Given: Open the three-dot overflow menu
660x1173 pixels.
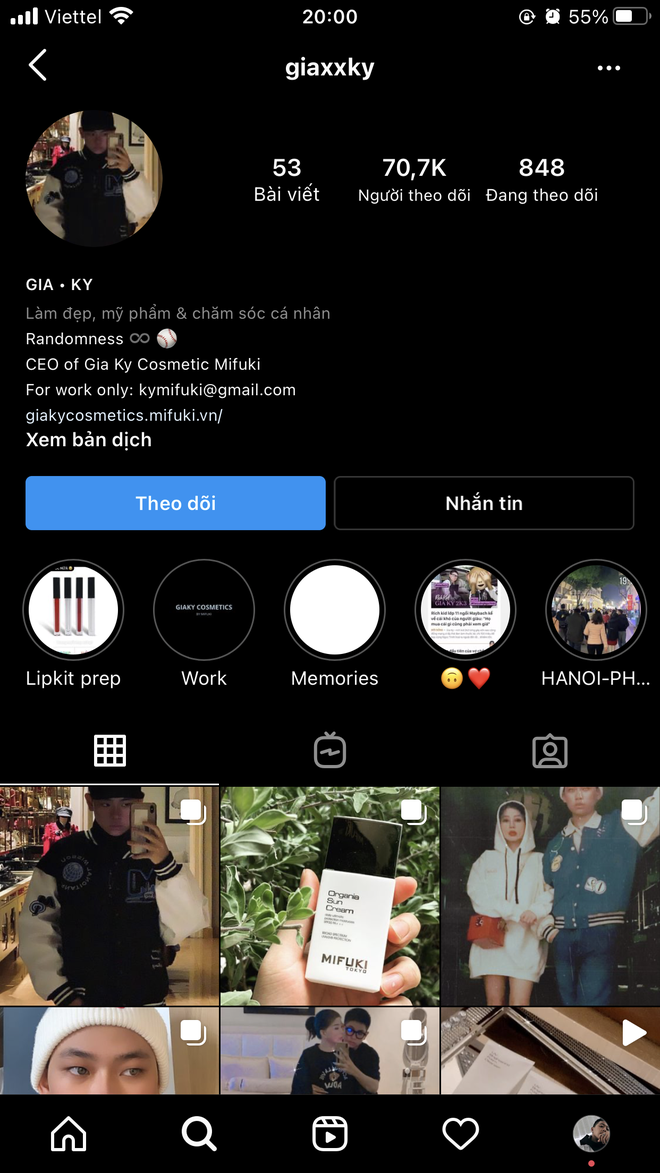Looking at the screenshot, I should tap(608, 68).
